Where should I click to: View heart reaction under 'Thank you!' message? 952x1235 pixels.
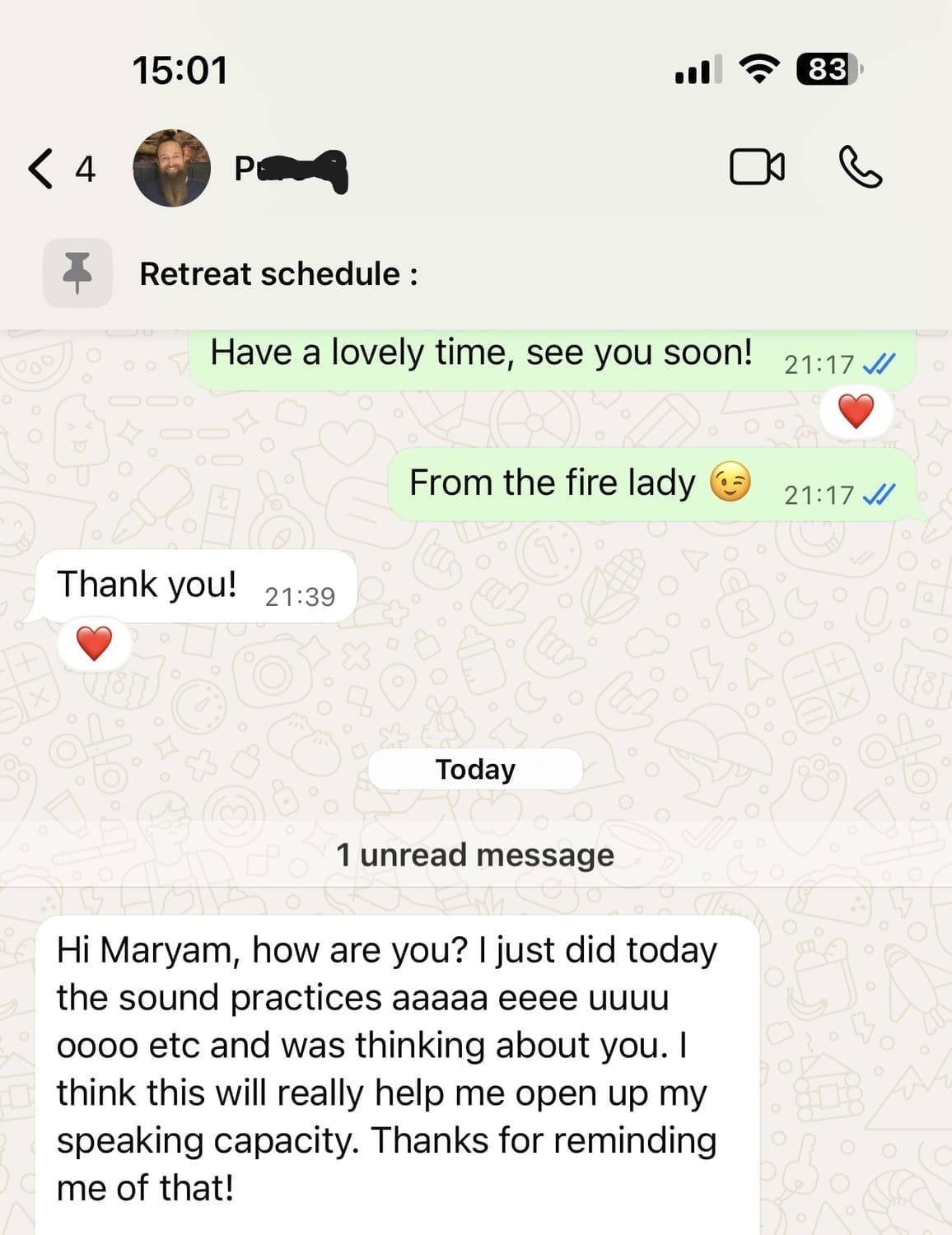[94, 644]
